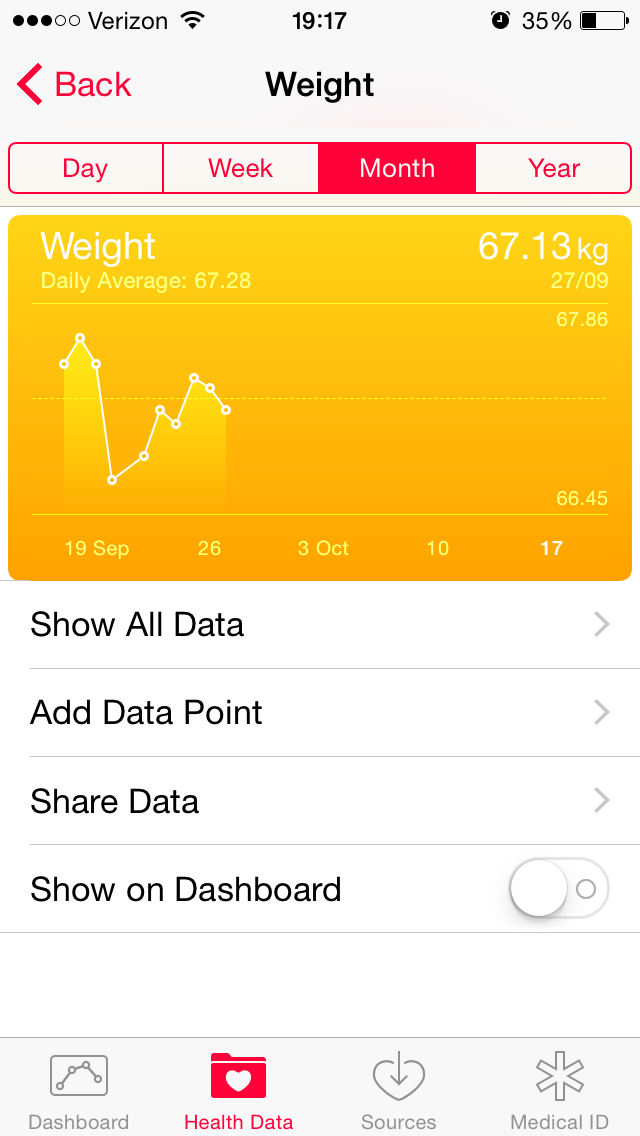Switch to the Year view
The image size is (640, 1136).
(553, 168)
